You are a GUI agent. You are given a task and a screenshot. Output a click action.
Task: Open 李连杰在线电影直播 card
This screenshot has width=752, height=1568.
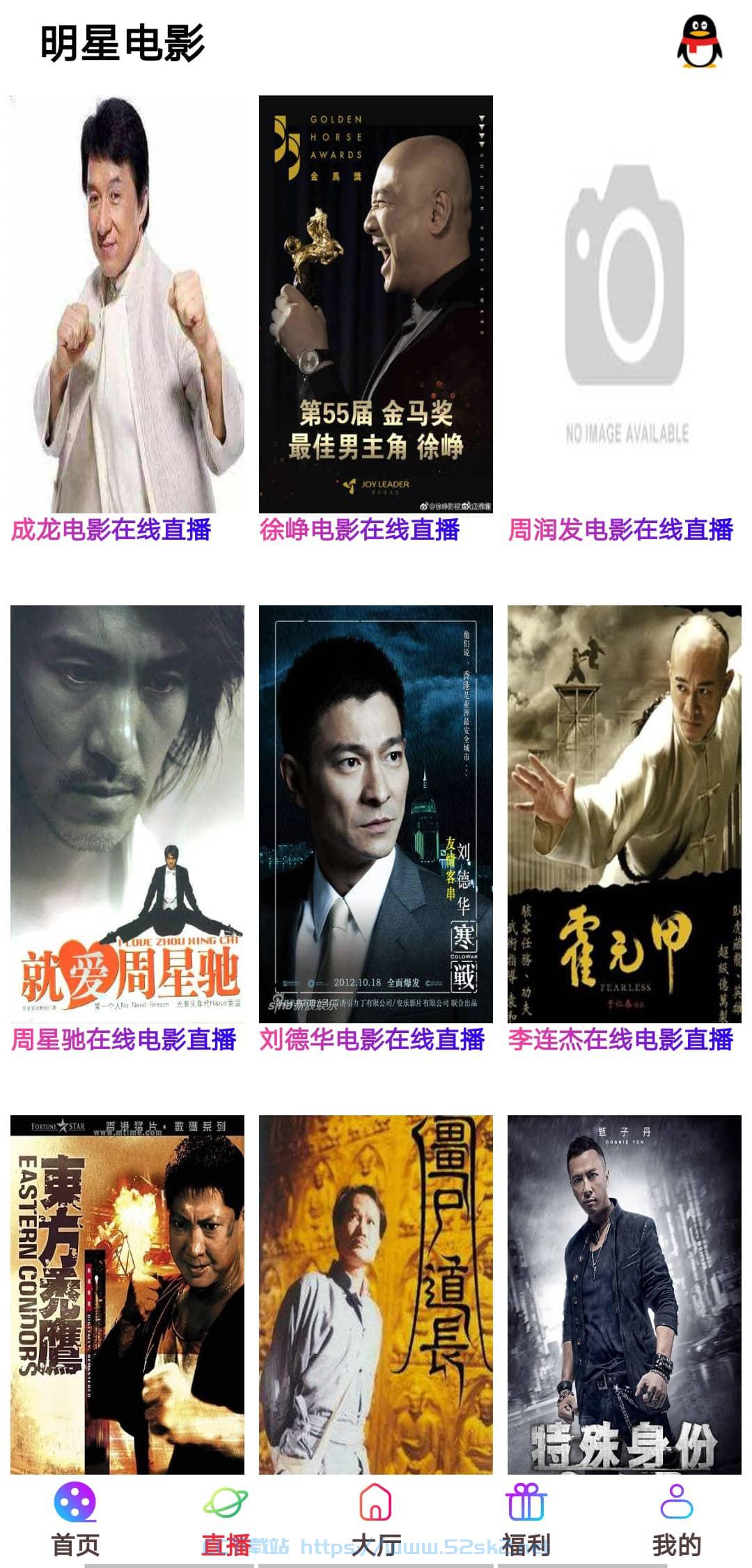(625, 829)
